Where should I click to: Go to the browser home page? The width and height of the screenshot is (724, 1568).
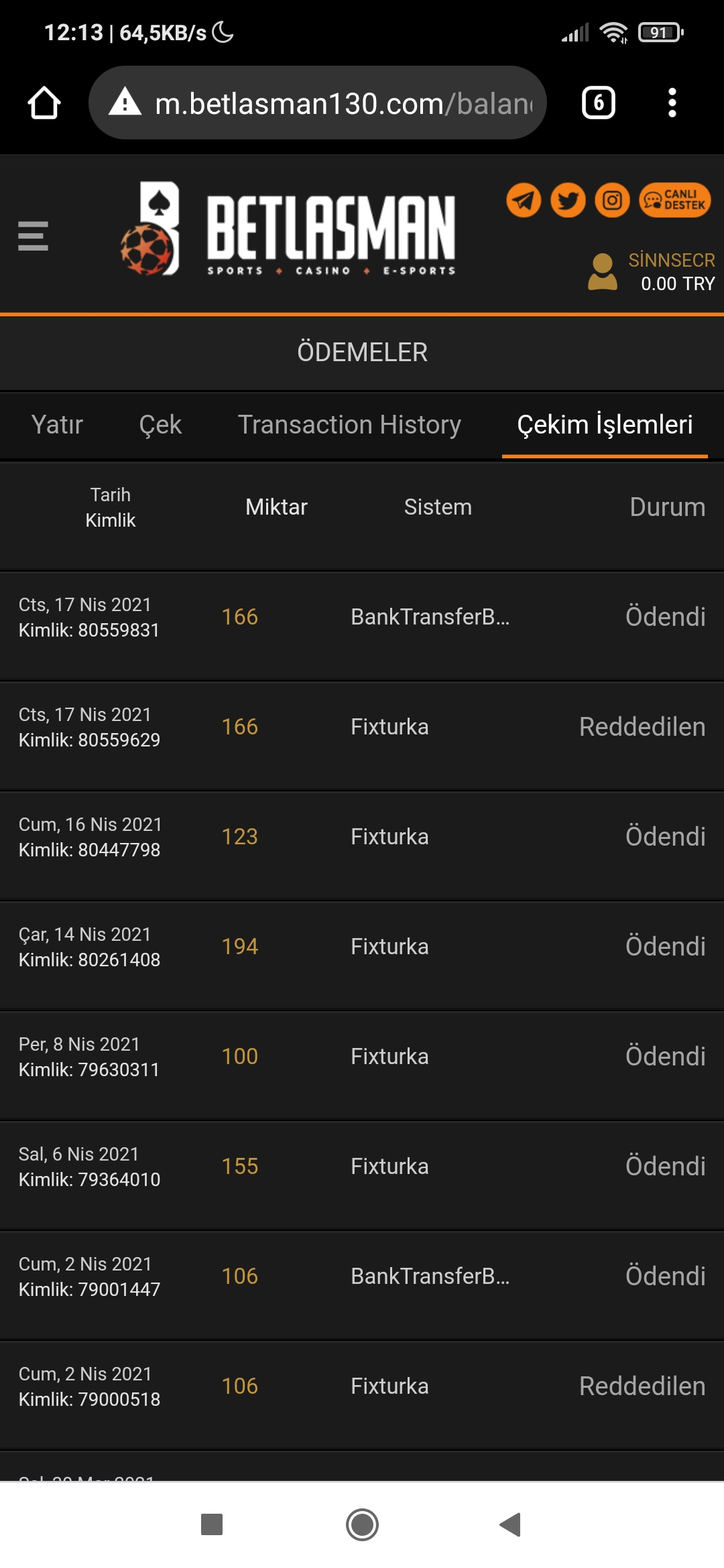click(x=44, y=103)
